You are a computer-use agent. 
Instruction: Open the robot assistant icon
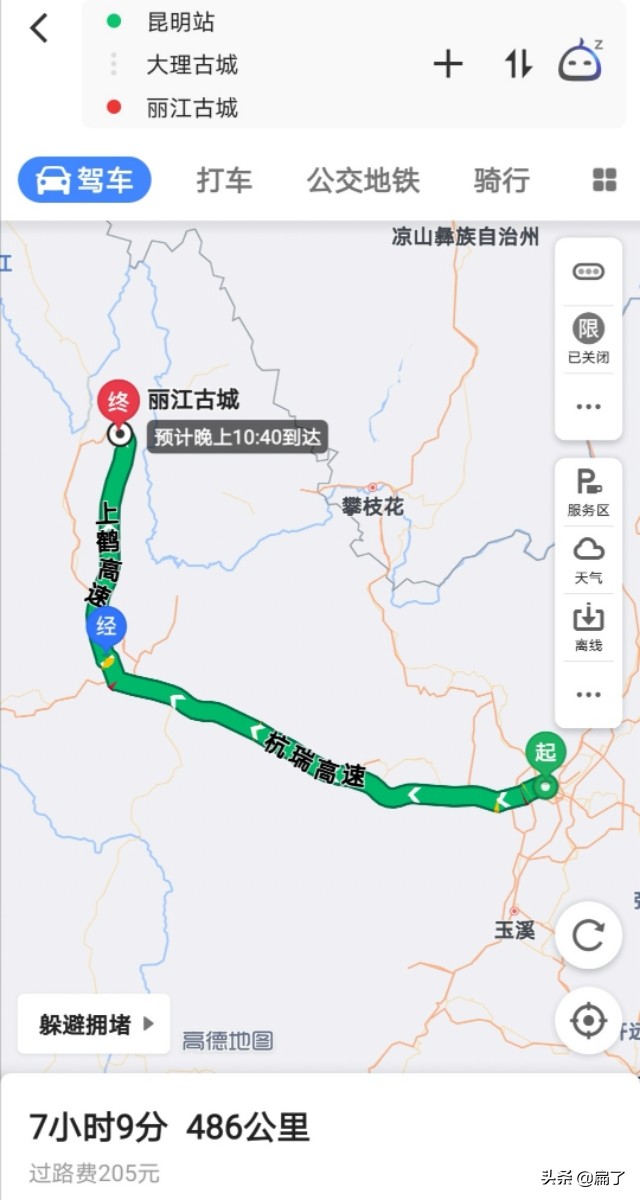tap(580, 62)
